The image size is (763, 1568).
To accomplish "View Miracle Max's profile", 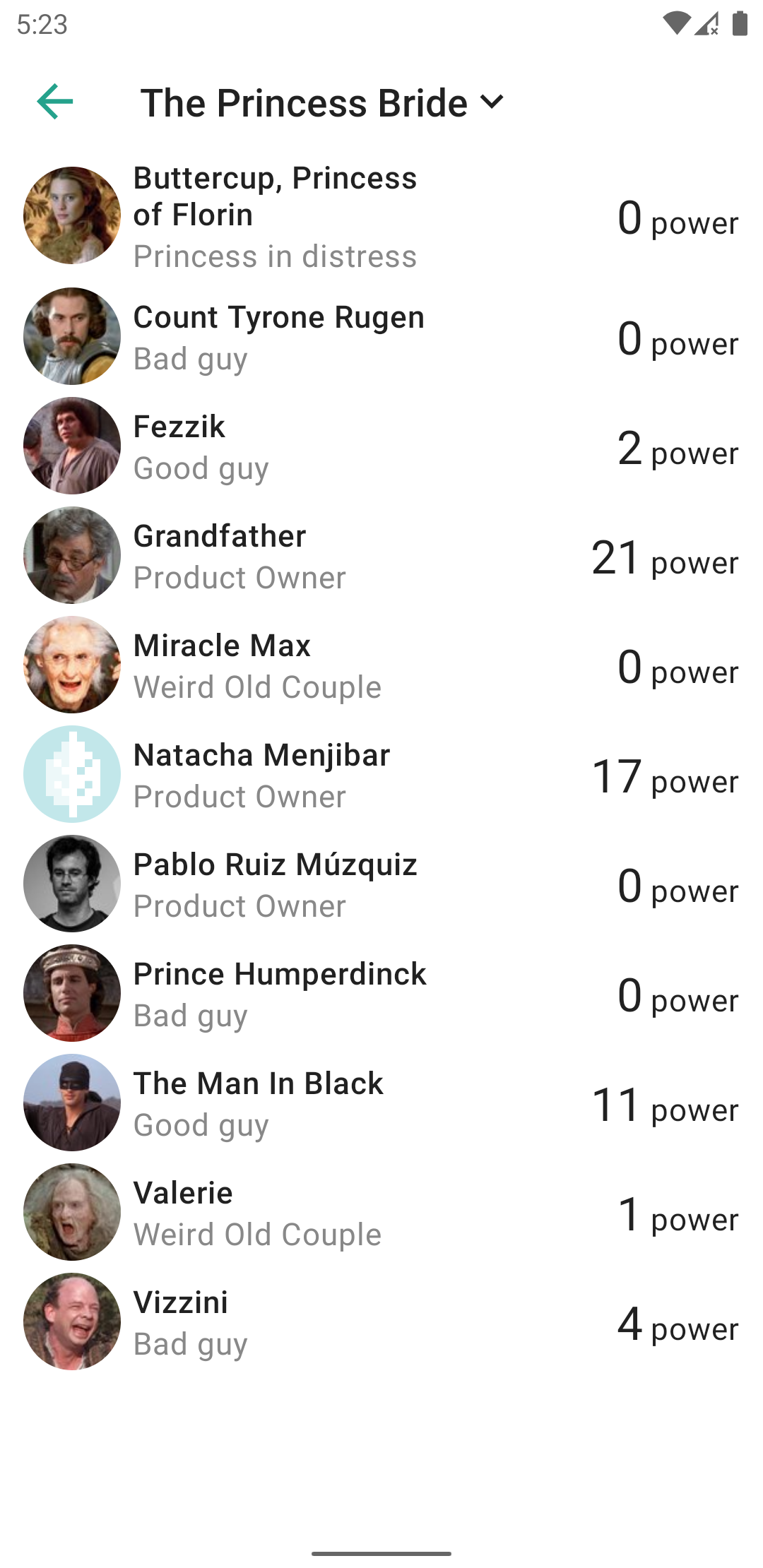I will point(381,665).
